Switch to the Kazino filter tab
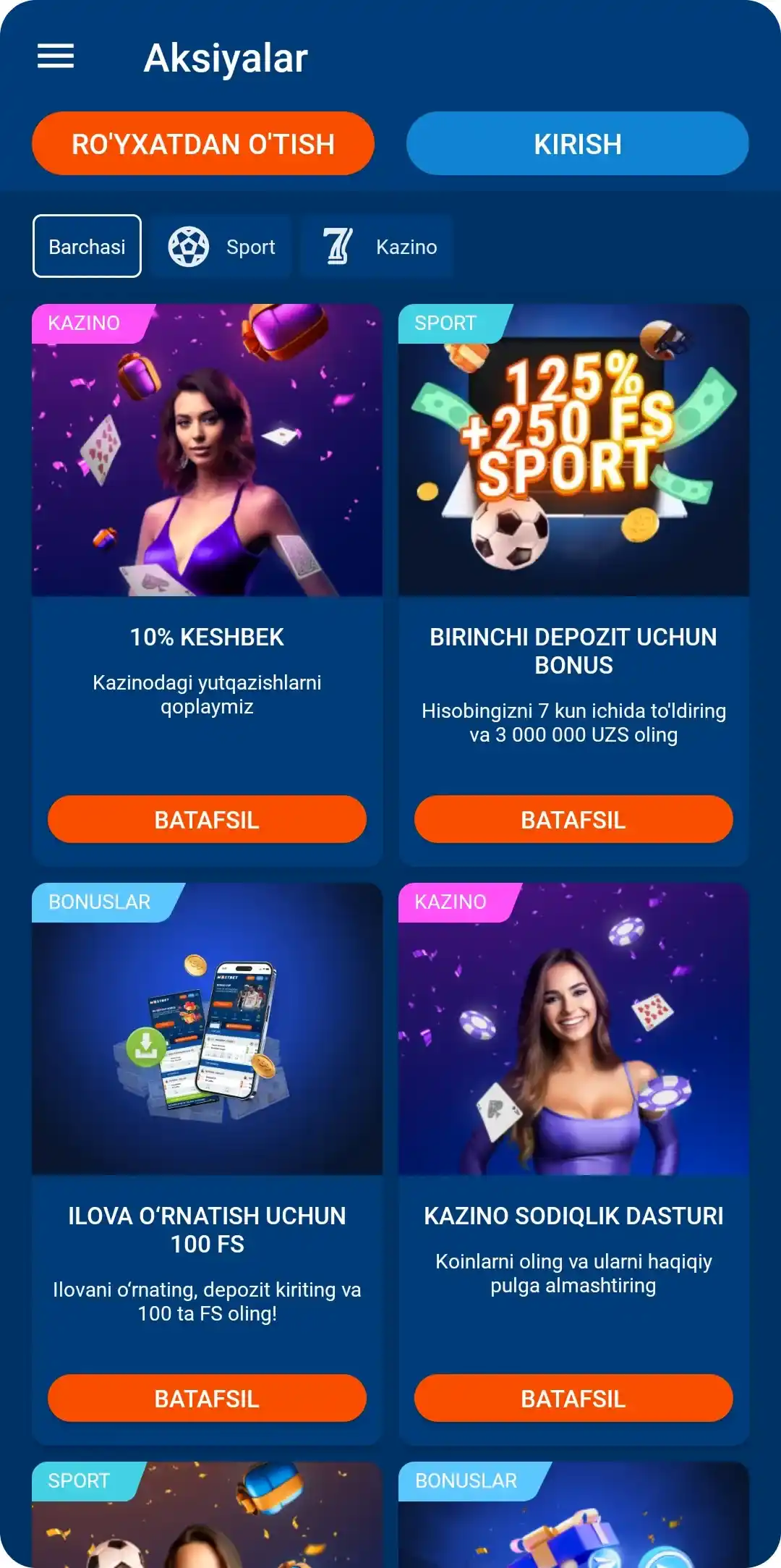 click(x=377, y=247)
